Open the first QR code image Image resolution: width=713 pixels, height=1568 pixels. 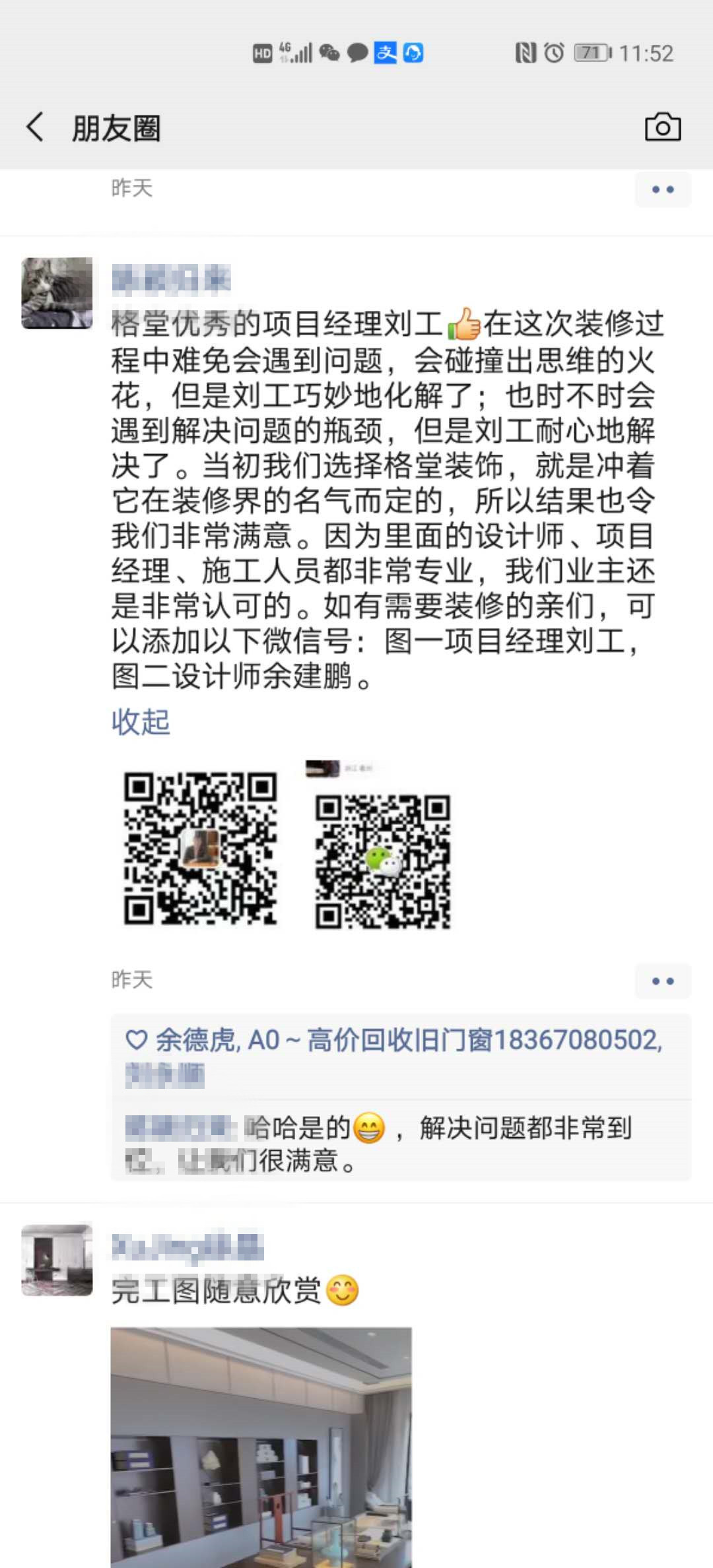pyautogui.click(x=200, y=848)
